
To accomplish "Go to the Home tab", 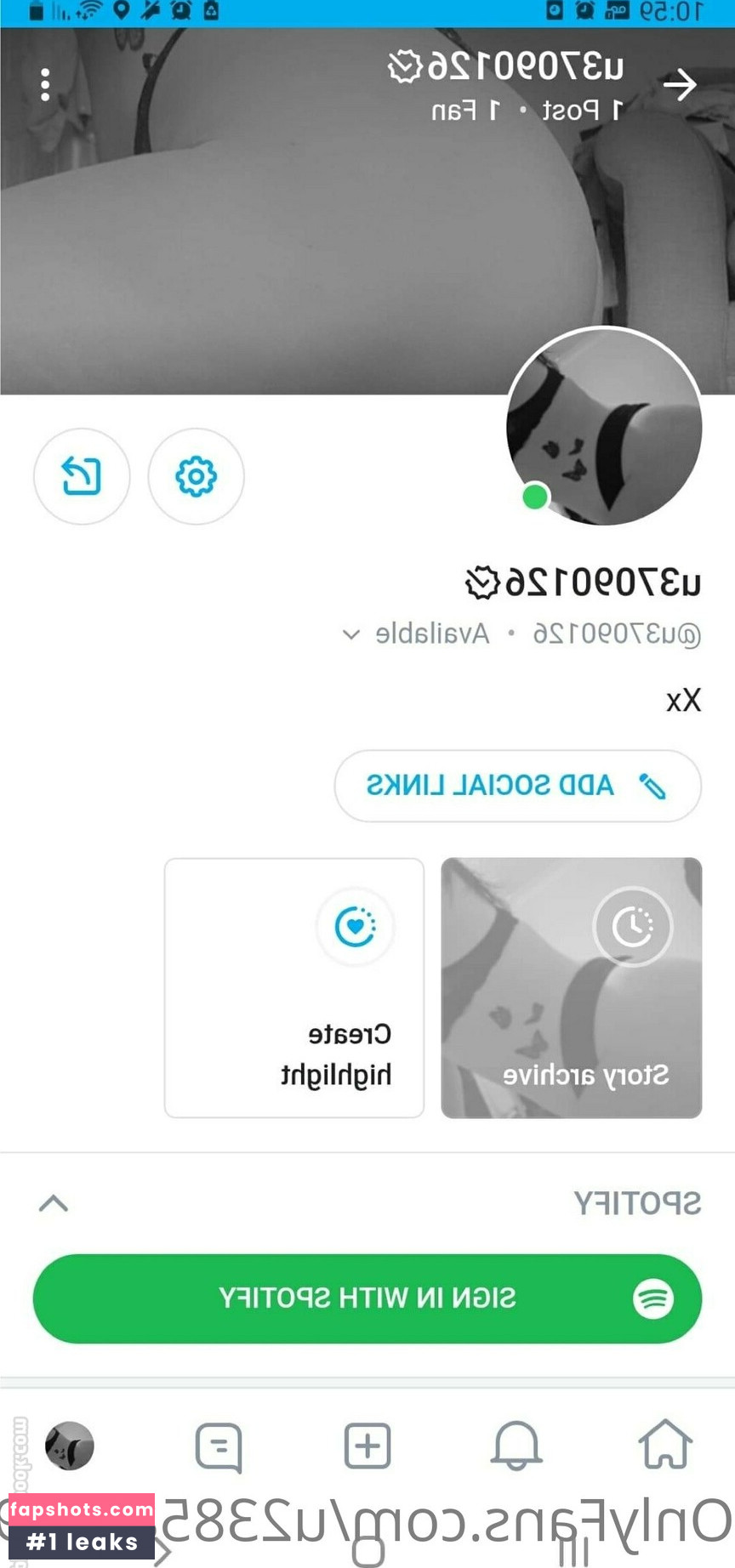I will pyautogui.click(x=665, y=1445).
